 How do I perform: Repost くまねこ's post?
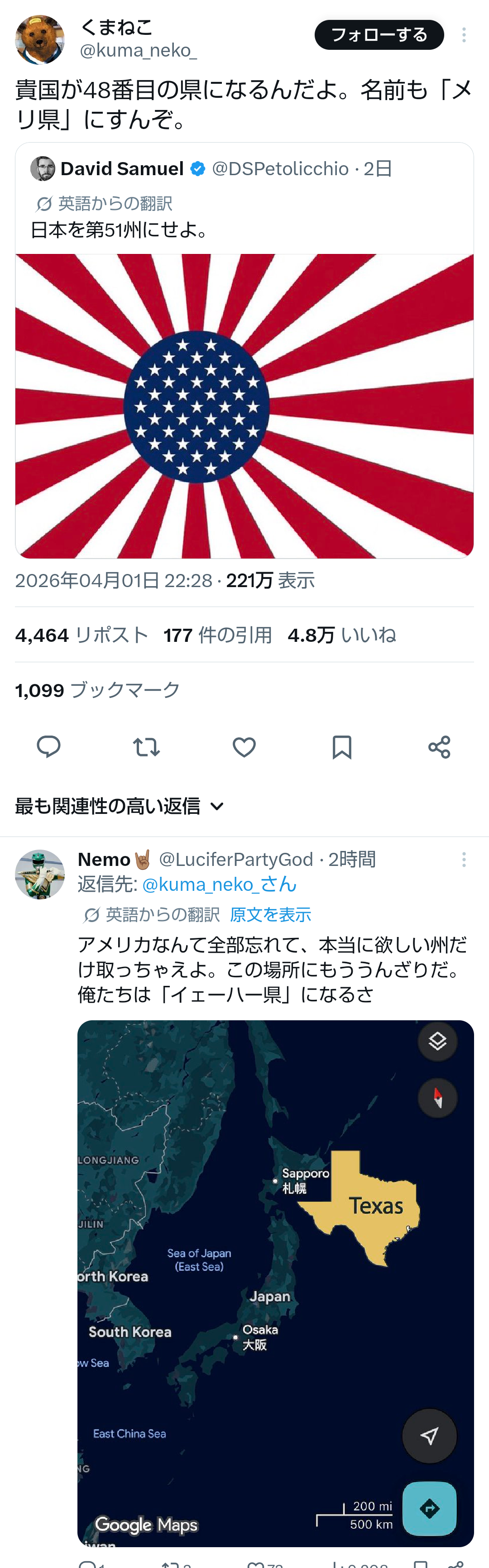point(146,746)
